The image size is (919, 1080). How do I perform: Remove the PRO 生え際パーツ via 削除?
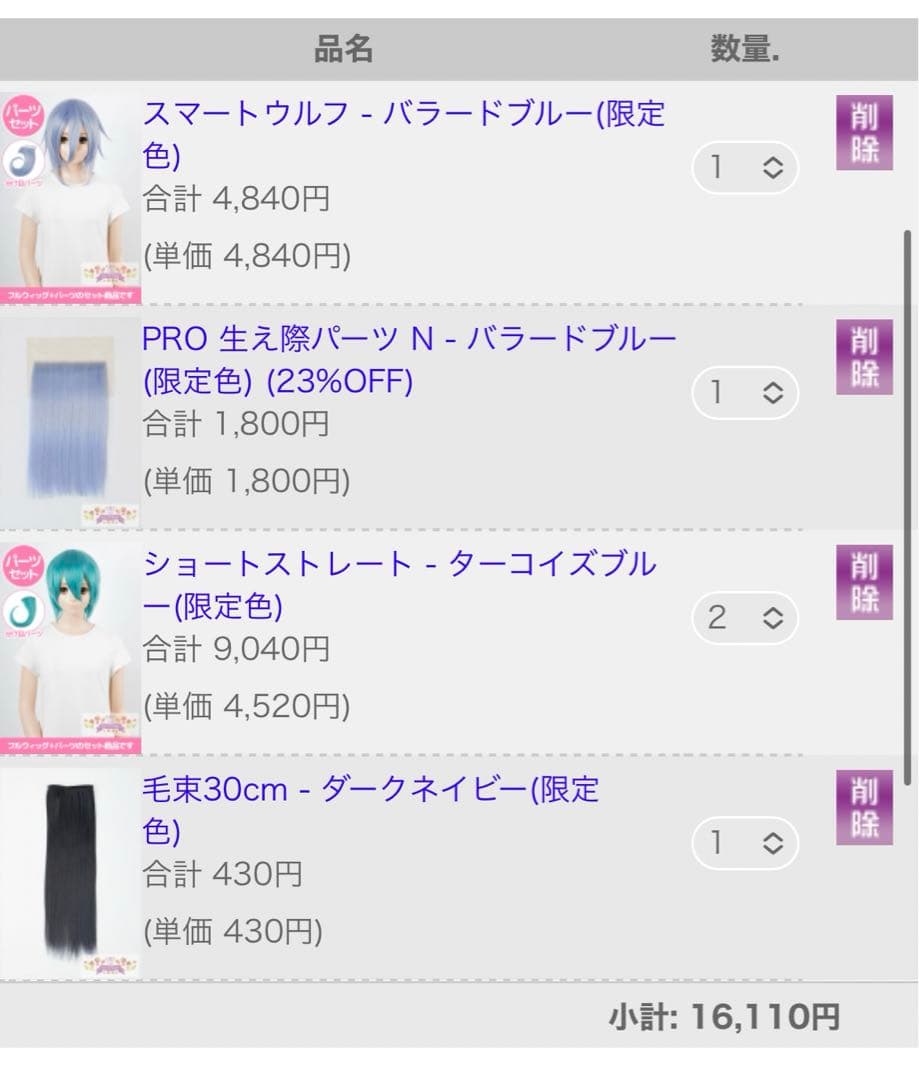[863, 356]
